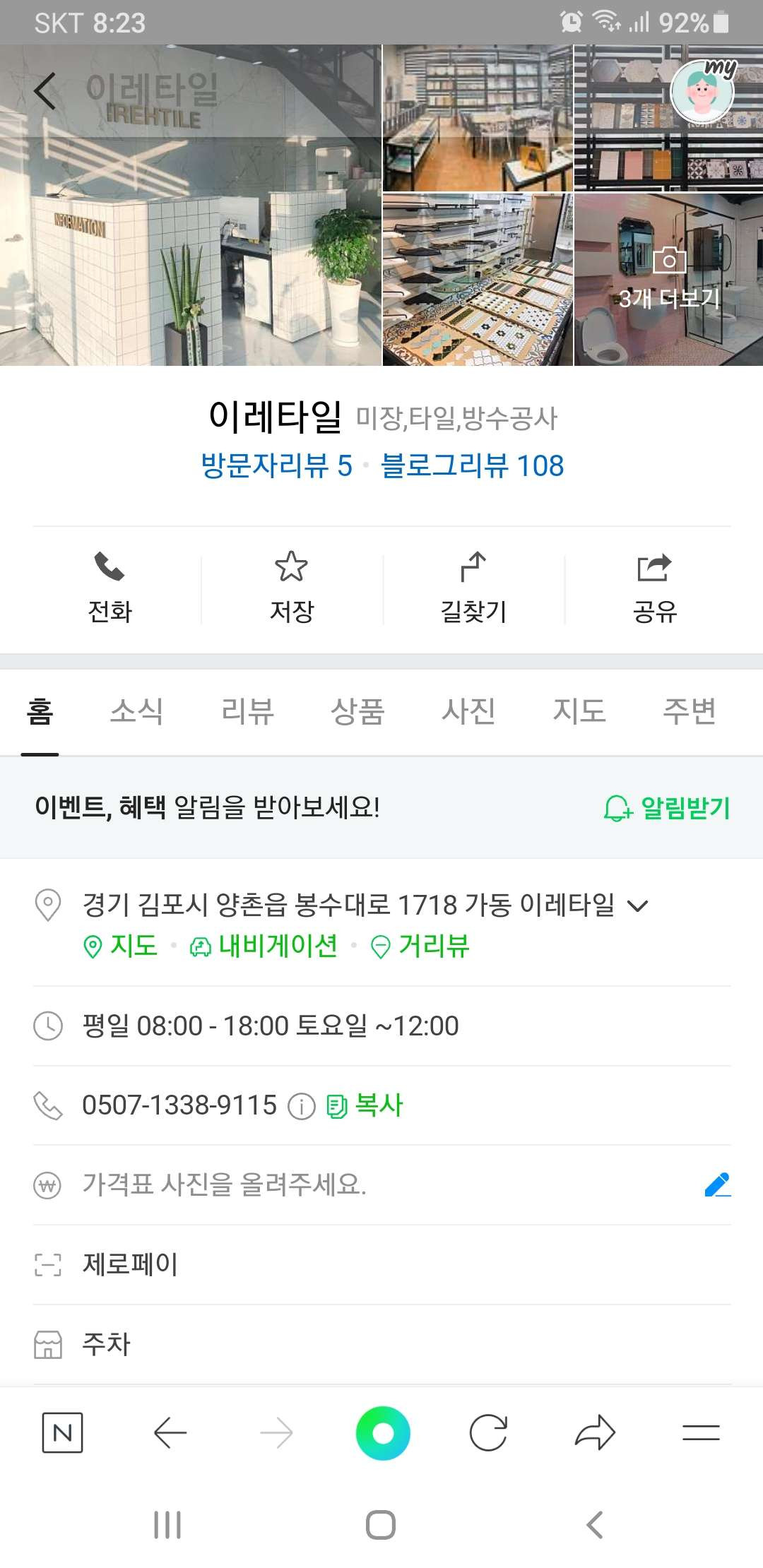This screenshot has width=763, height=1568.
Task: Get directions with 길찾기
Action: (473, 588)
